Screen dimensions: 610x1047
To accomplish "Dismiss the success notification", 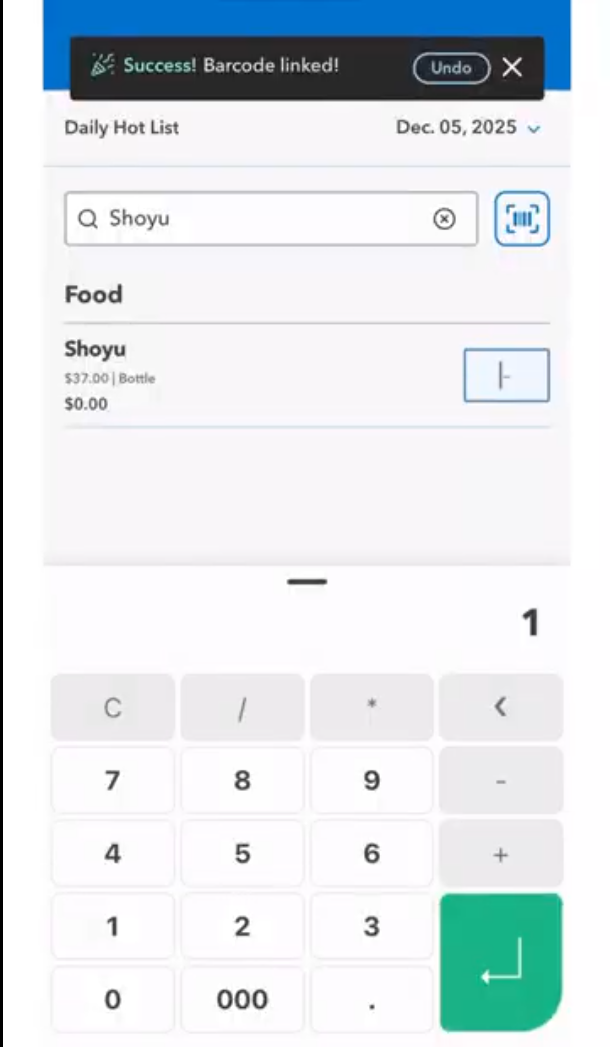I will coord(512,67).
